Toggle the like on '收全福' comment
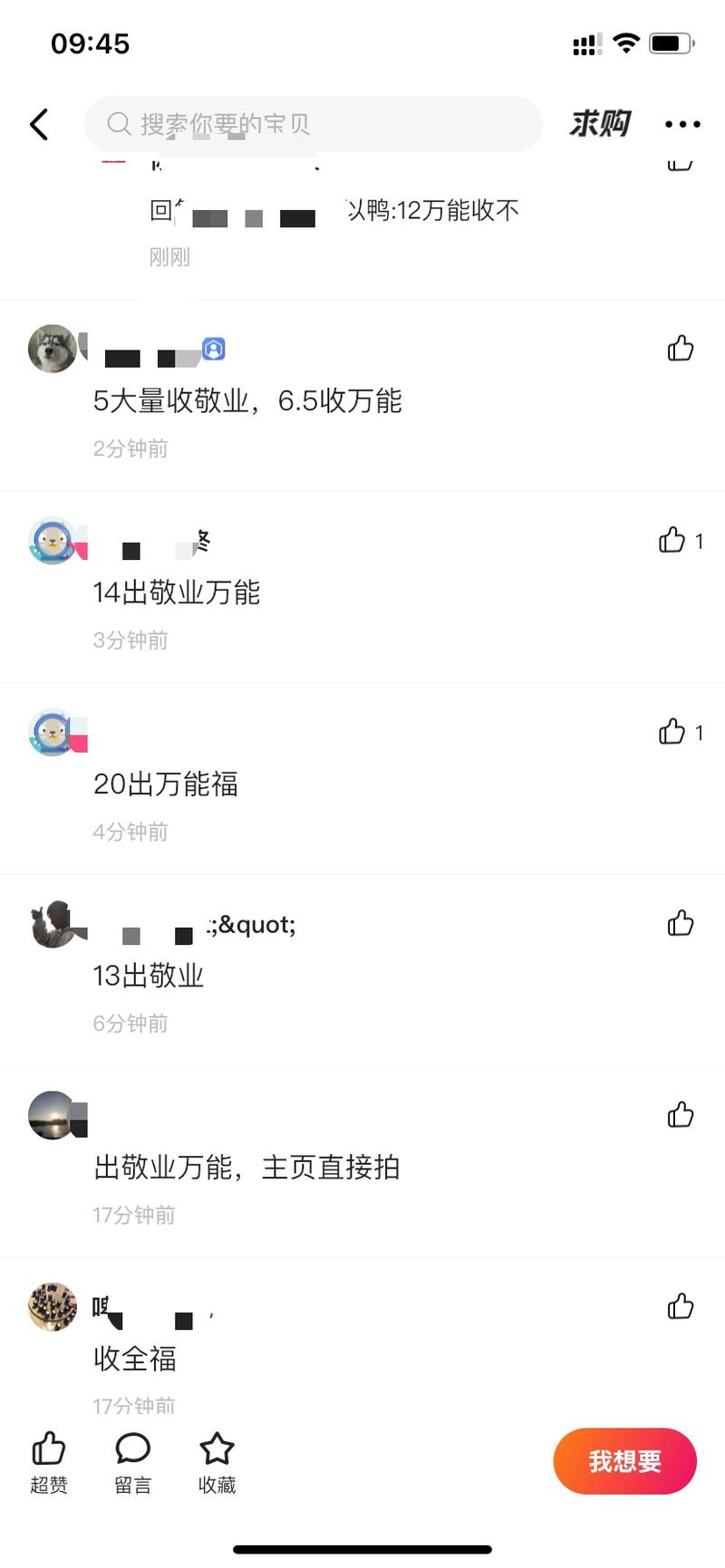The width and height of the screenshot is (725, 1568). [679, 1306]
